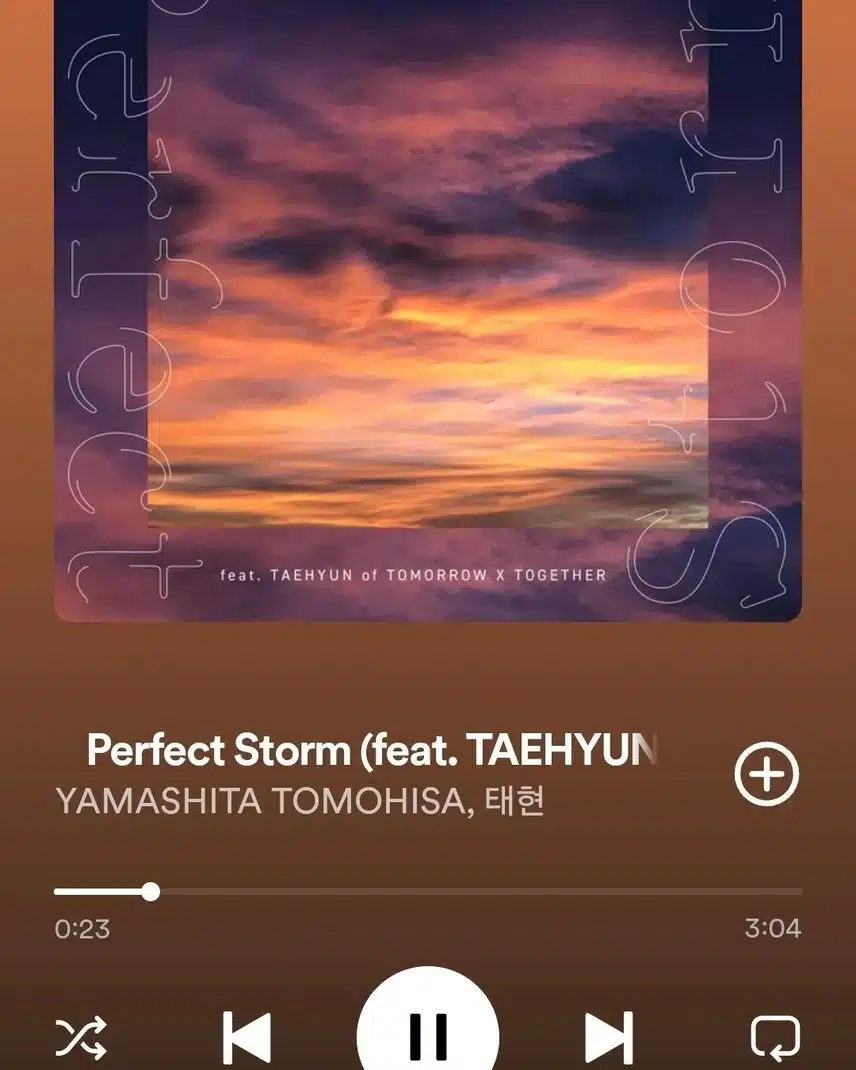Toggle repeat mode

coord(775,1038)
